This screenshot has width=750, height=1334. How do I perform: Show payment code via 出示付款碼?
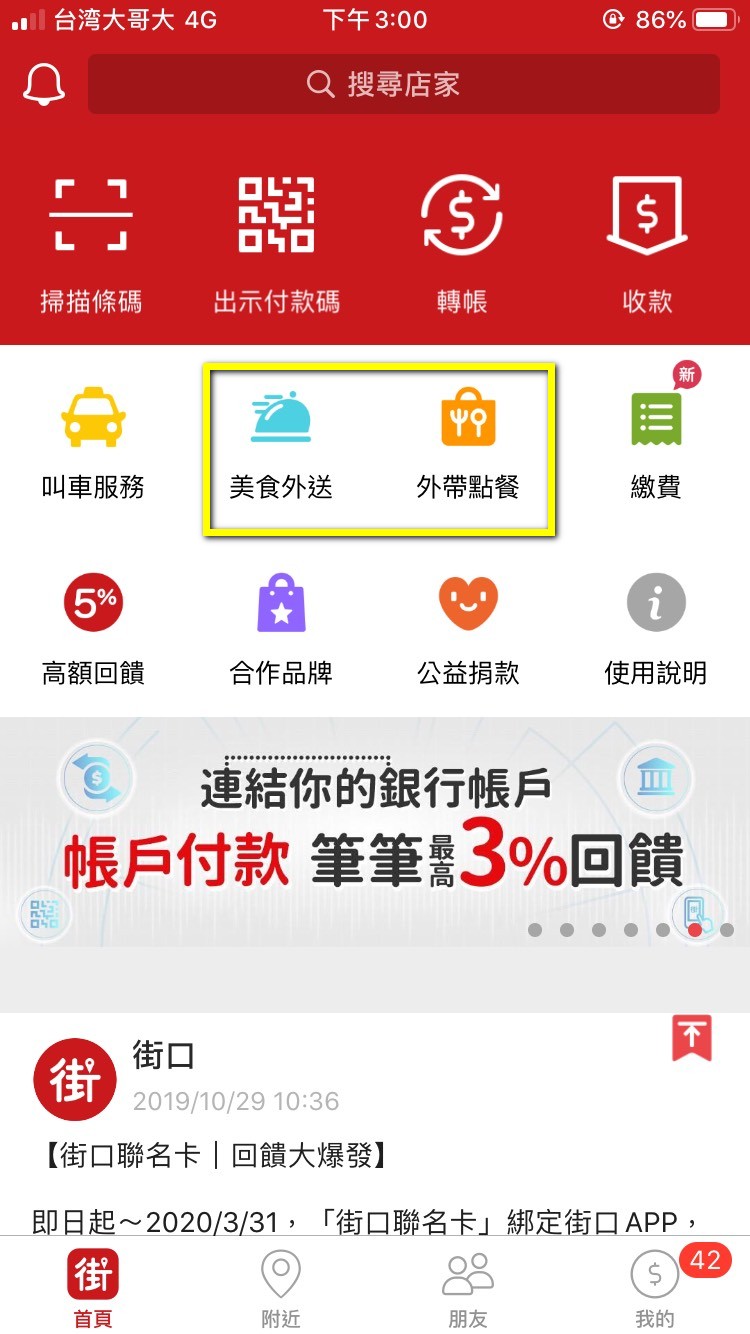tap(277, 245)
